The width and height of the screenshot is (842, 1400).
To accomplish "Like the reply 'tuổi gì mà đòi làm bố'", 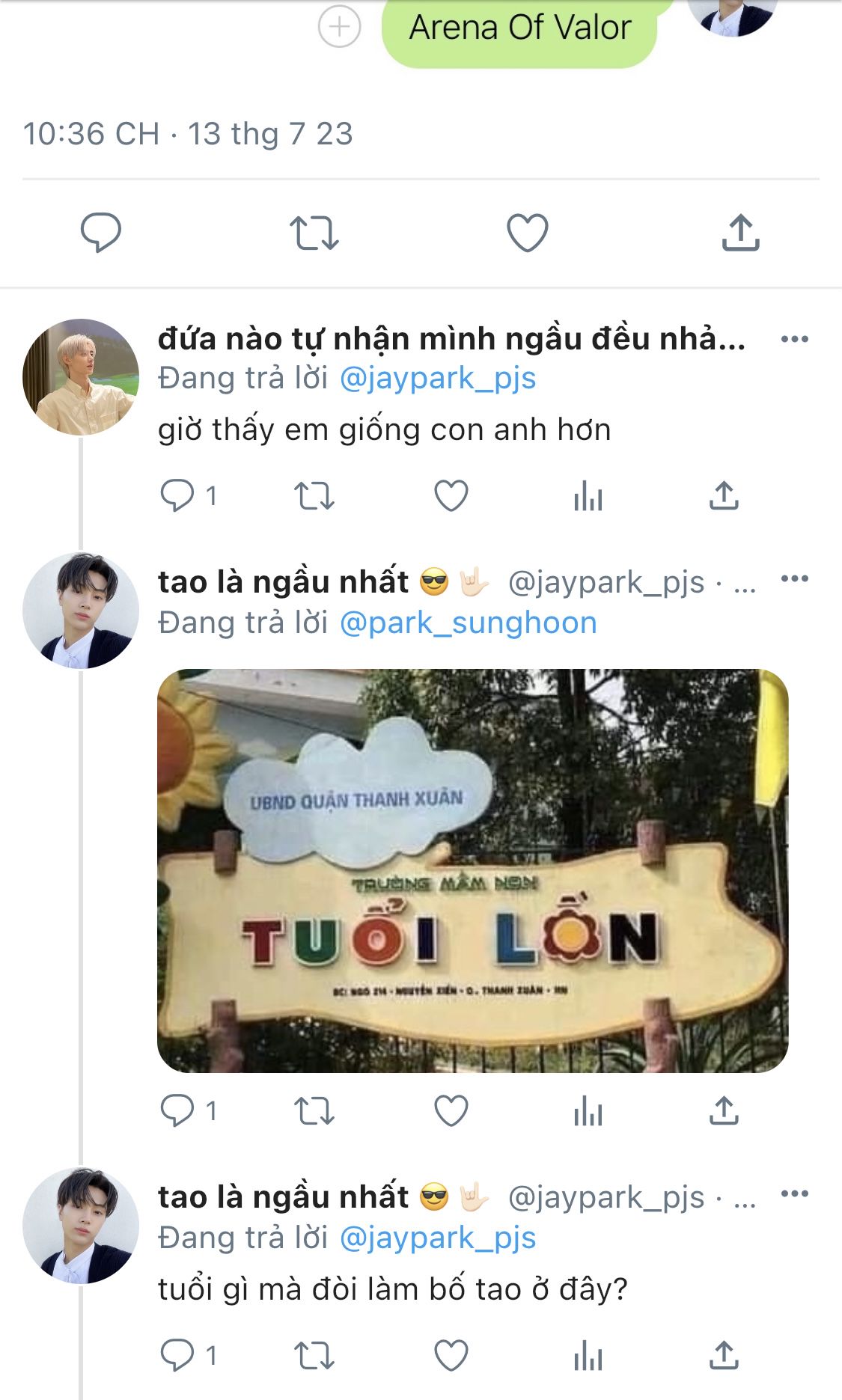I will tap(451, 1355).
